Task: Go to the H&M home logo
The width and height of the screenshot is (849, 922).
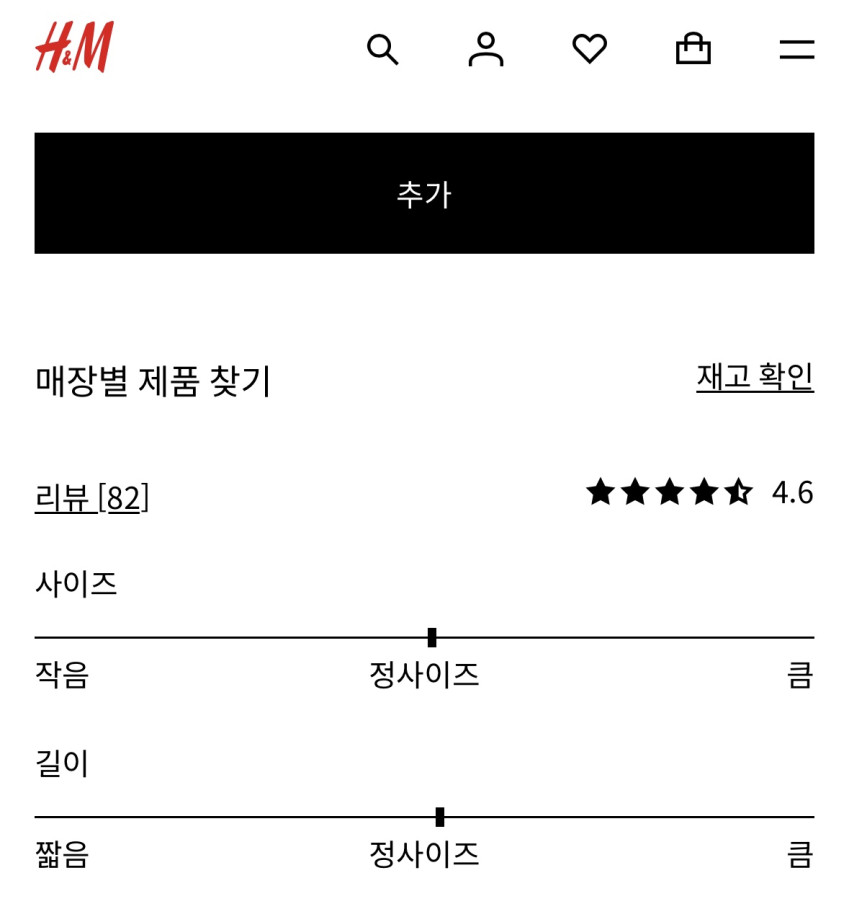Action: (75, 47)
